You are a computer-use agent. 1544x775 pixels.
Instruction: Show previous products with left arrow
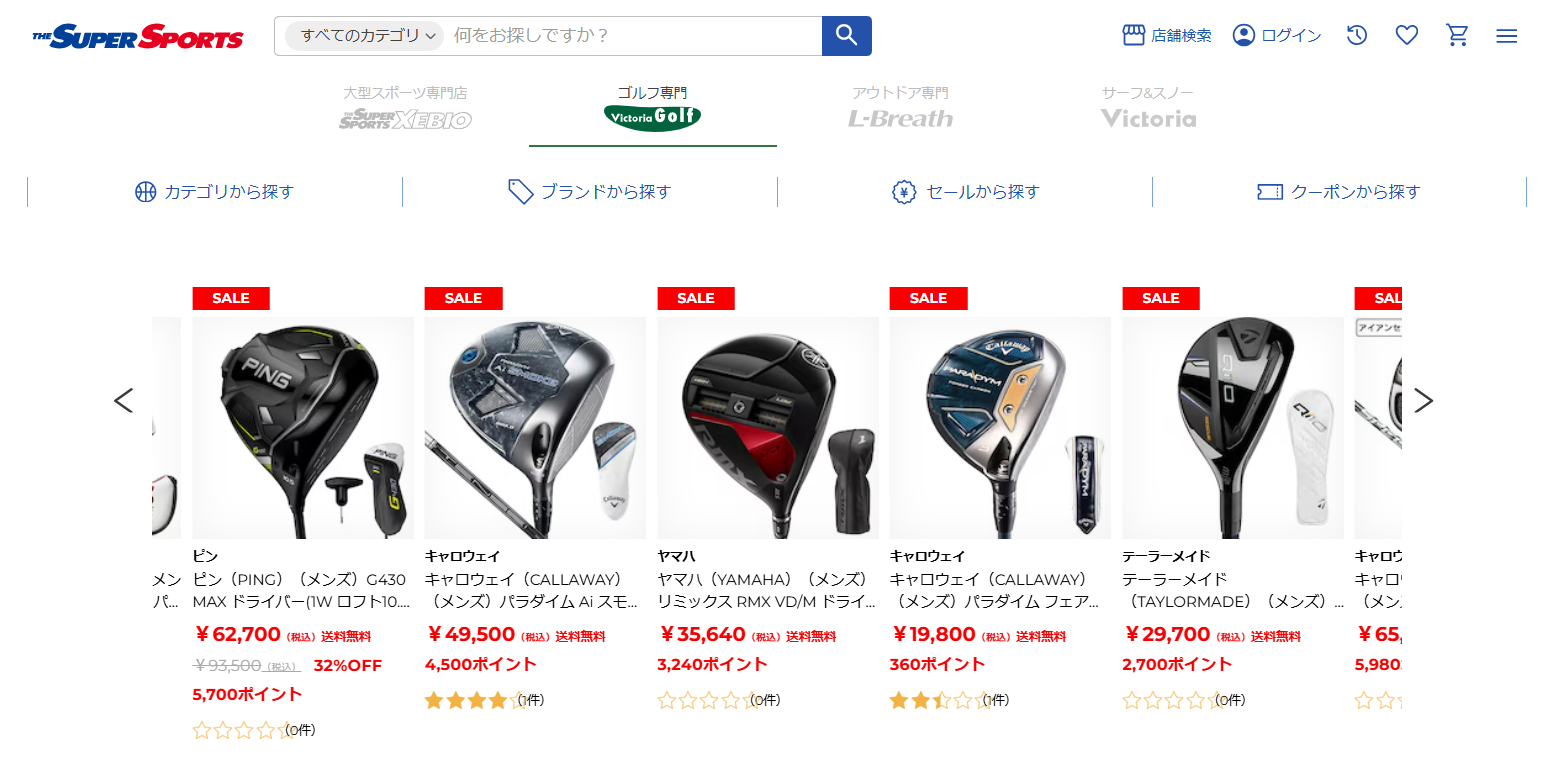[x=123, y=401]
